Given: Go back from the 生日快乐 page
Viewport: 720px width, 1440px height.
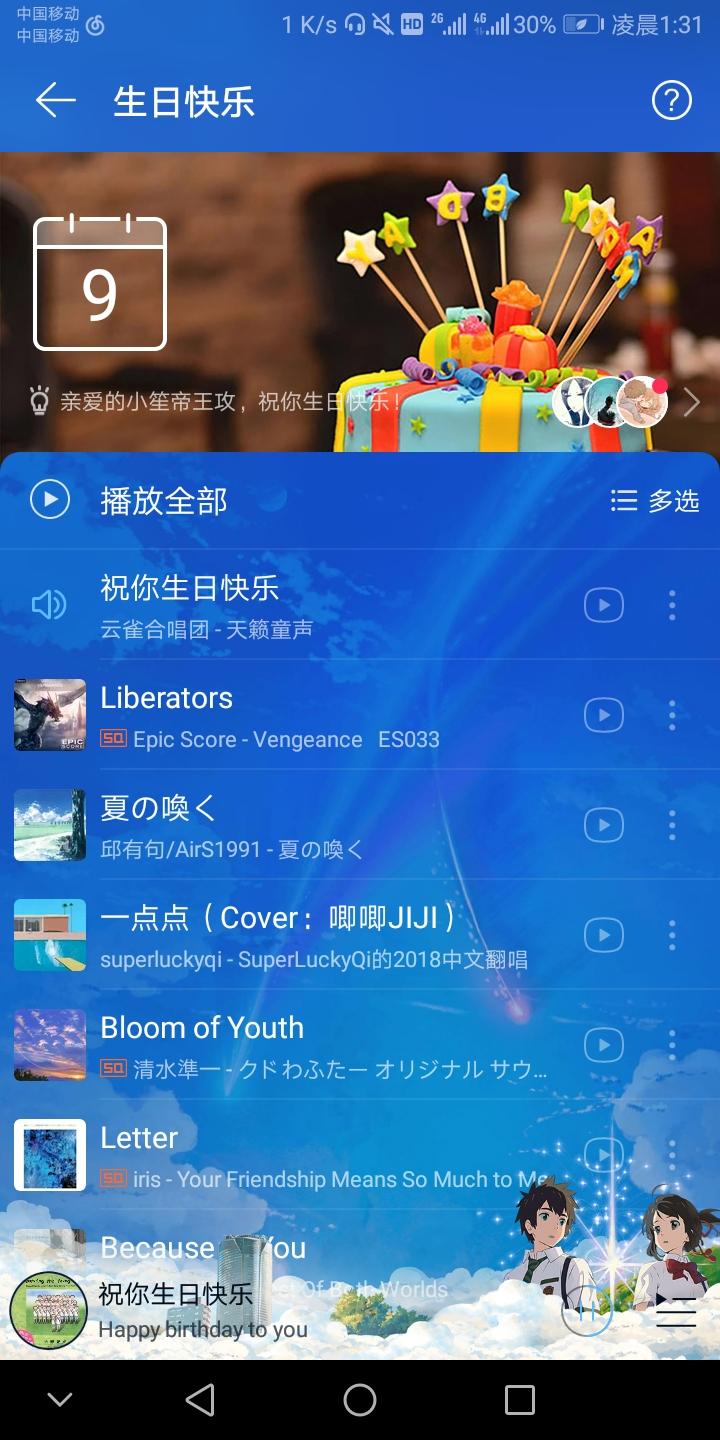Looking at the screenshot, I should coord(55,101).
